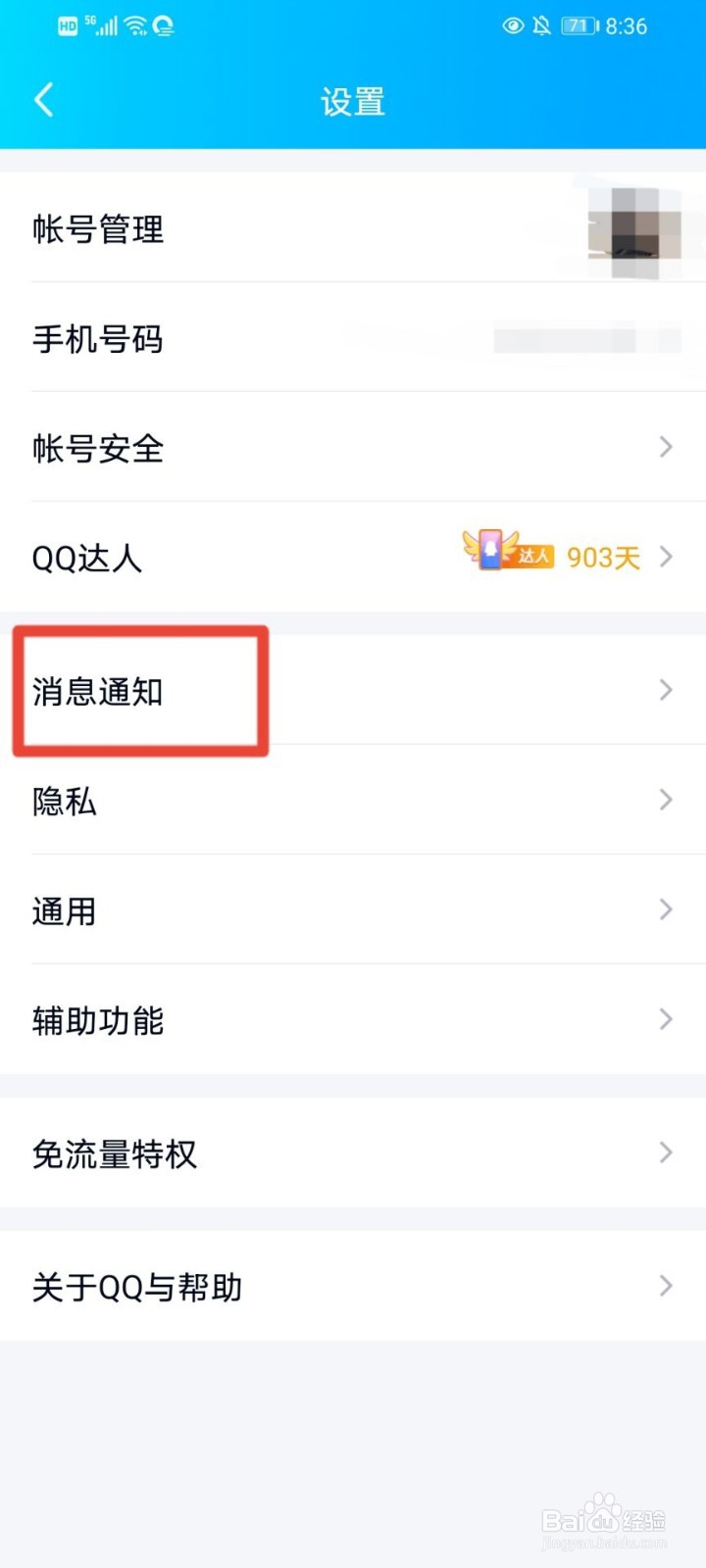Expand 辅助功能 using its arrow

pos(666,1020)
